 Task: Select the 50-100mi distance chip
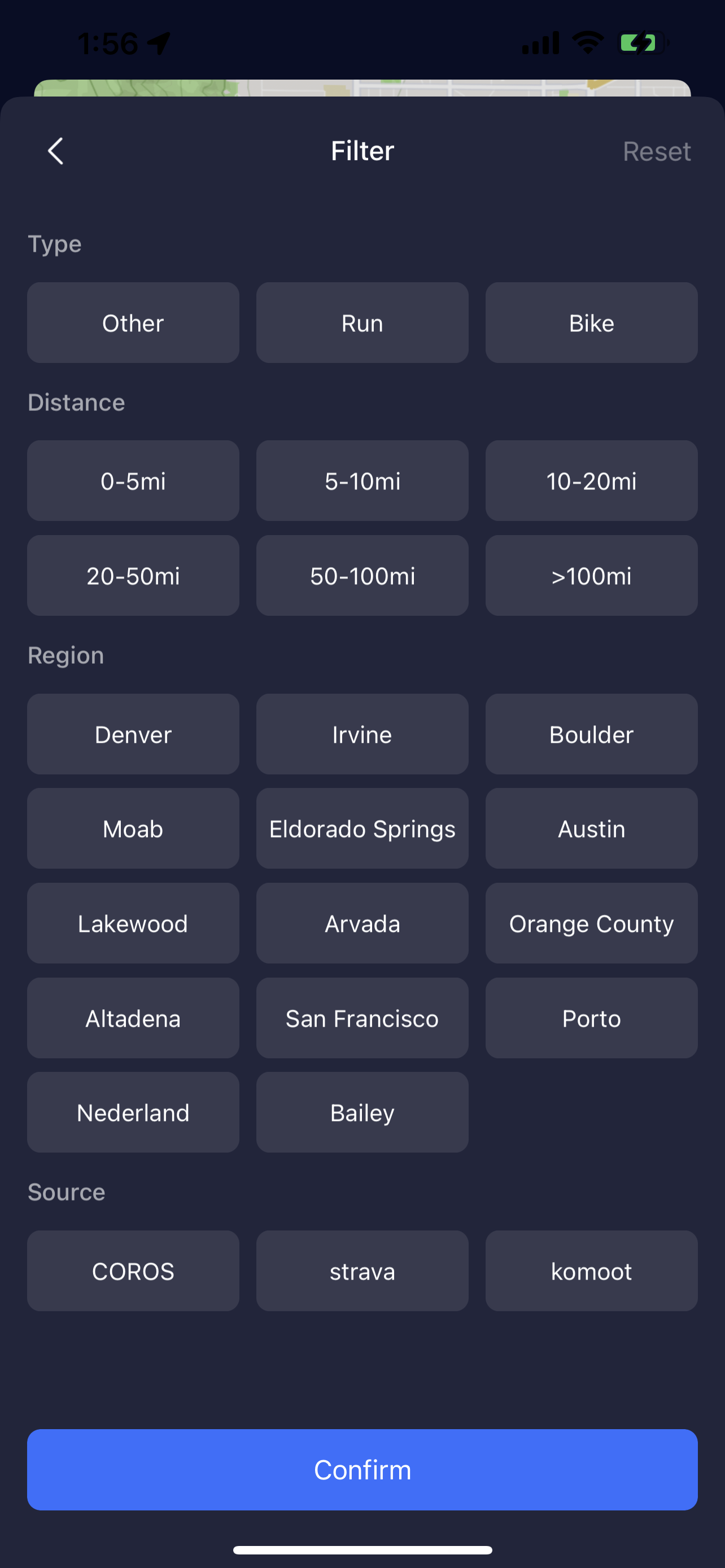click(362, 575)
